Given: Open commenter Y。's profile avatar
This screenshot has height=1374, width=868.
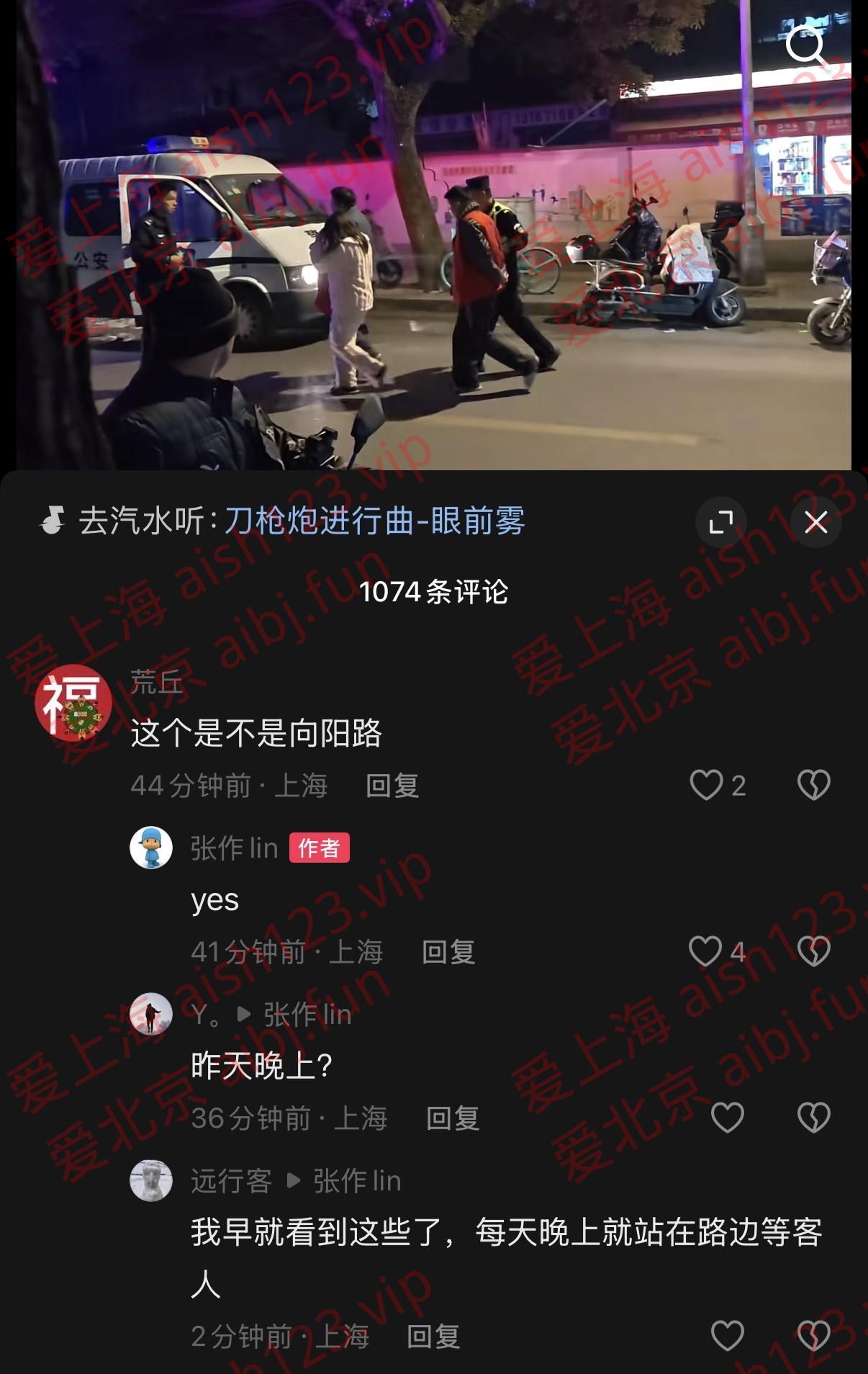Looking at the screenshot, I should tap(151, 1014).
